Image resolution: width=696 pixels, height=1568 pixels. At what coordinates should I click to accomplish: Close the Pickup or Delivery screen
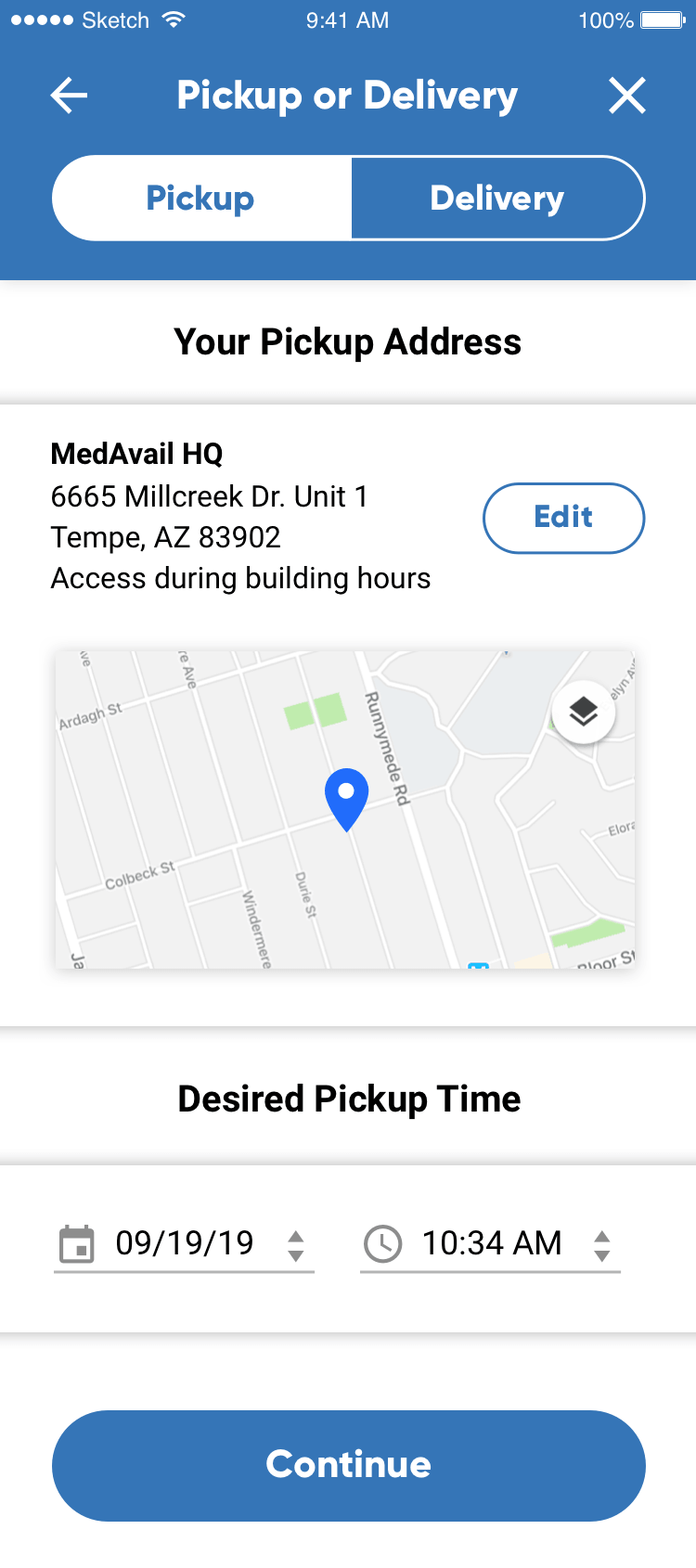pyautogui.click(x=627, y=95)
